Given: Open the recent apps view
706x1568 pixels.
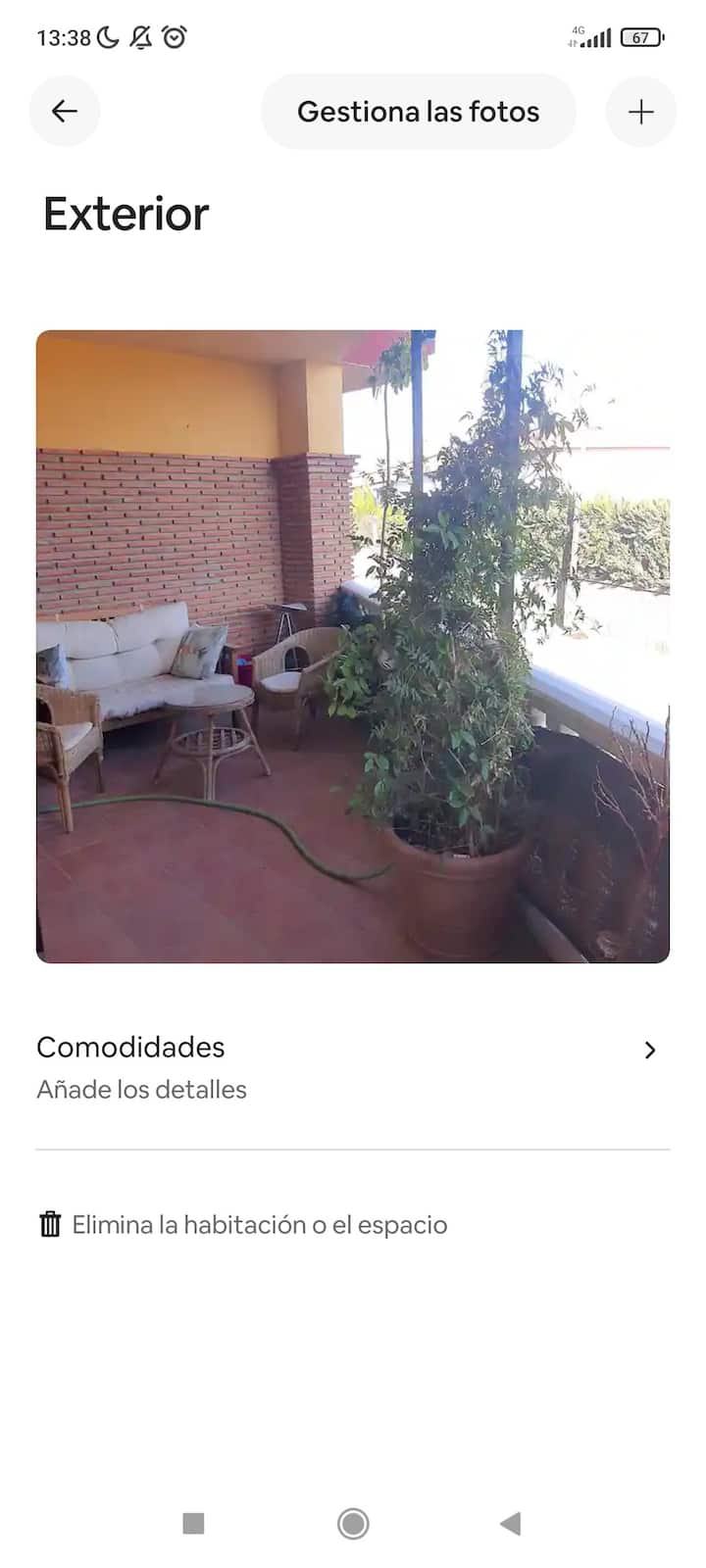Looking at the screenshot, I should point(193,1523).
